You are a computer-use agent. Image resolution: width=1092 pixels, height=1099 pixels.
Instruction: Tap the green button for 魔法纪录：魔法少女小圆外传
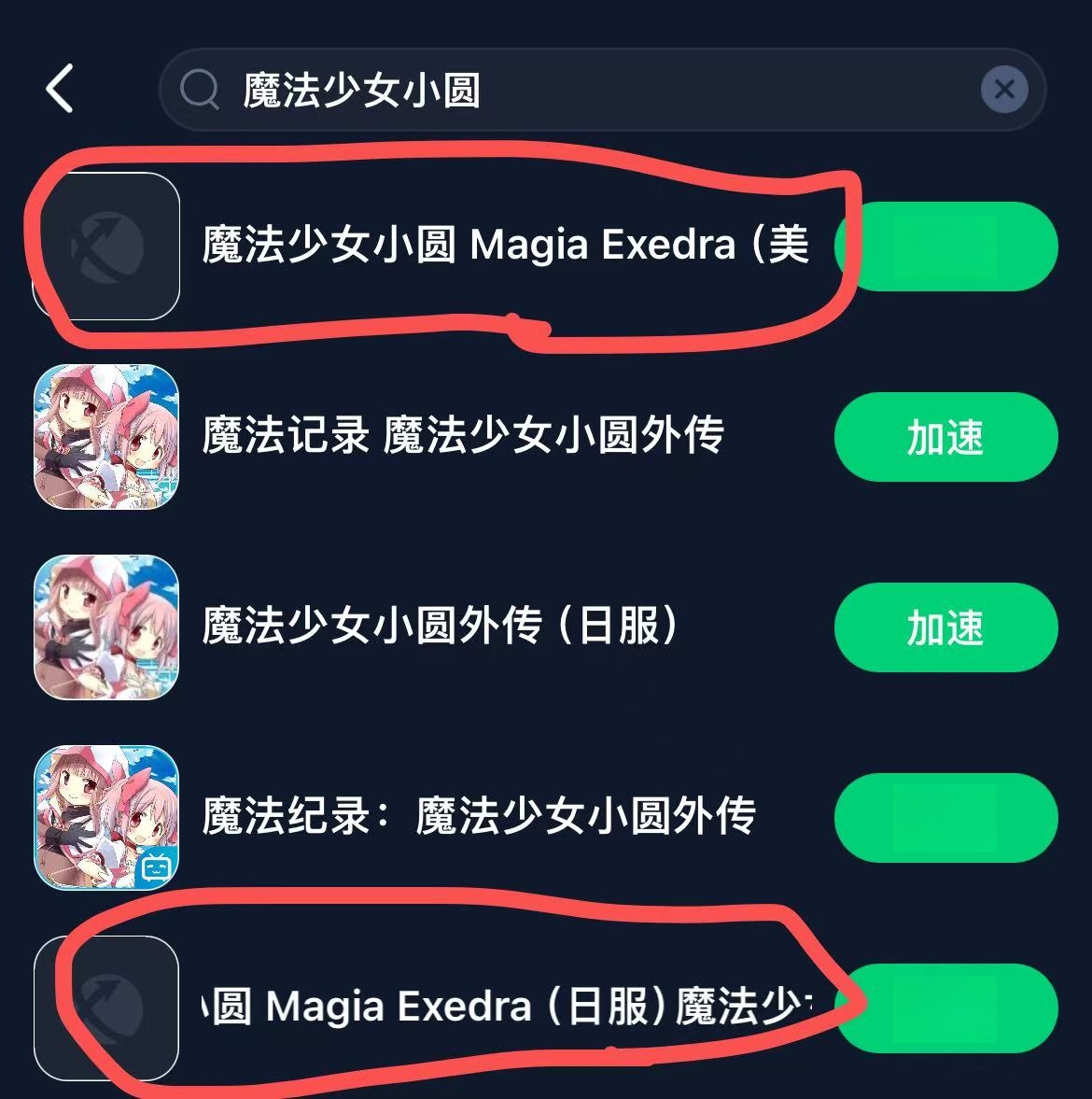[x=945, y=818]
